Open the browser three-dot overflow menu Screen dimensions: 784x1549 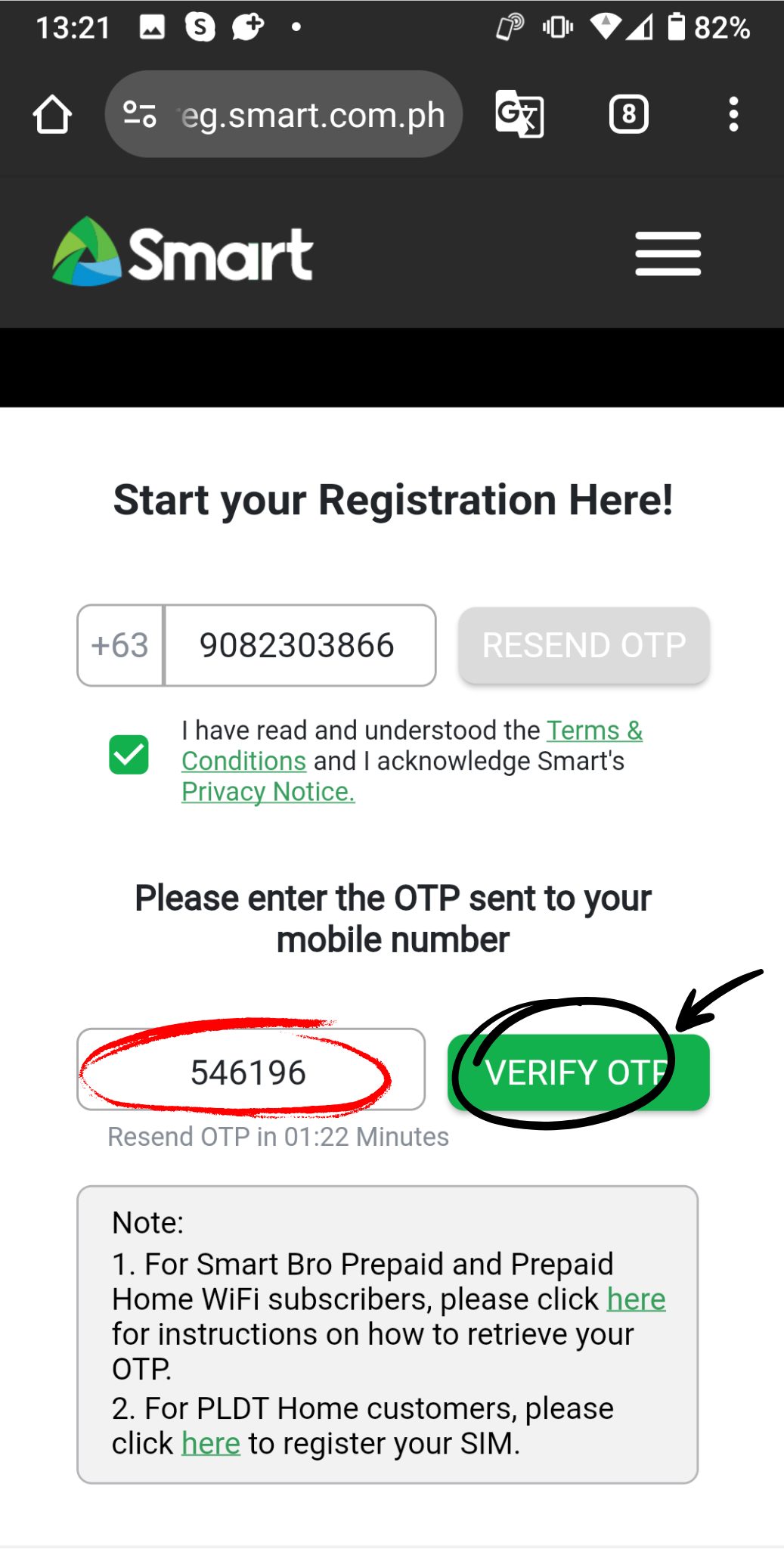pos(733,114)
